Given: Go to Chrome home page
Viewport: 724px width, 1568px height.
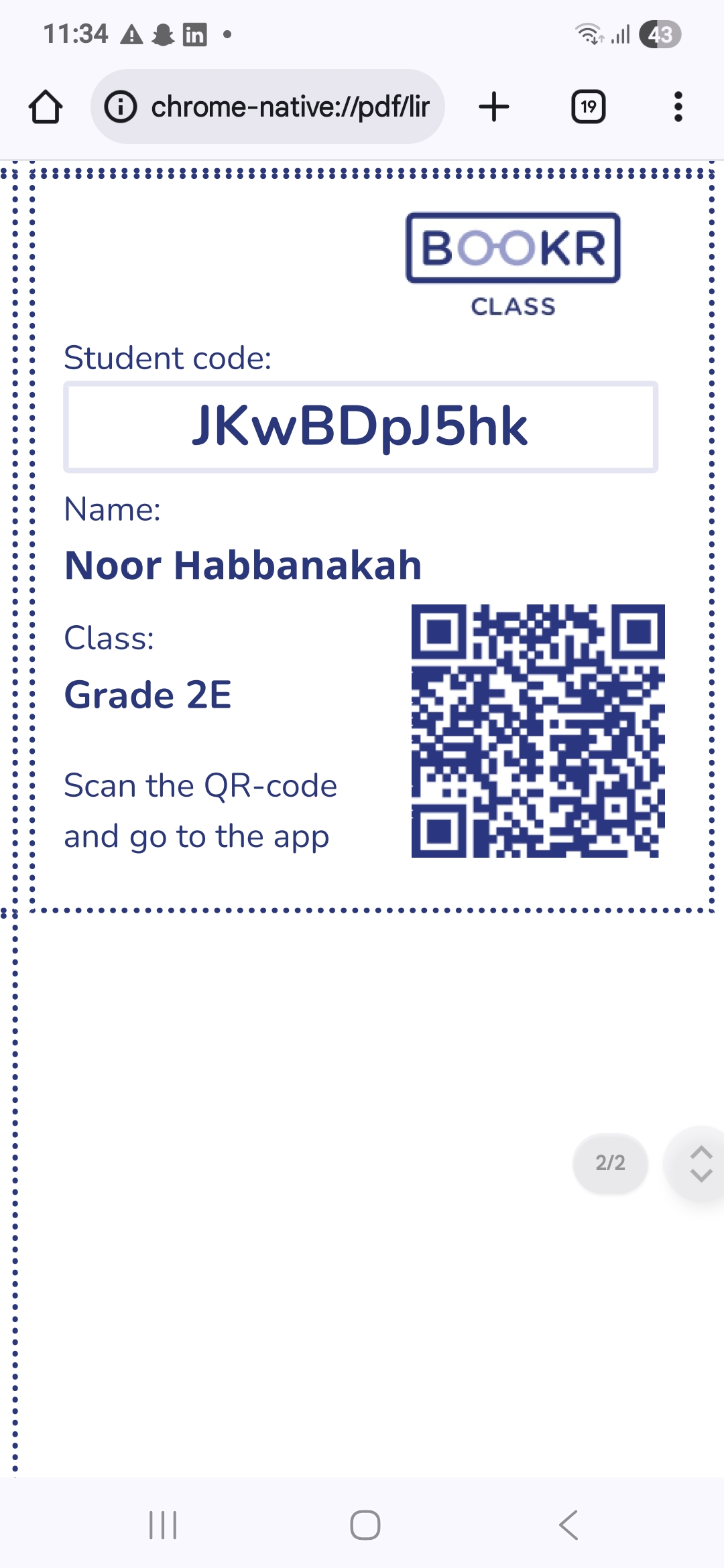Looking at the screenshot, I should pos(46,107).
